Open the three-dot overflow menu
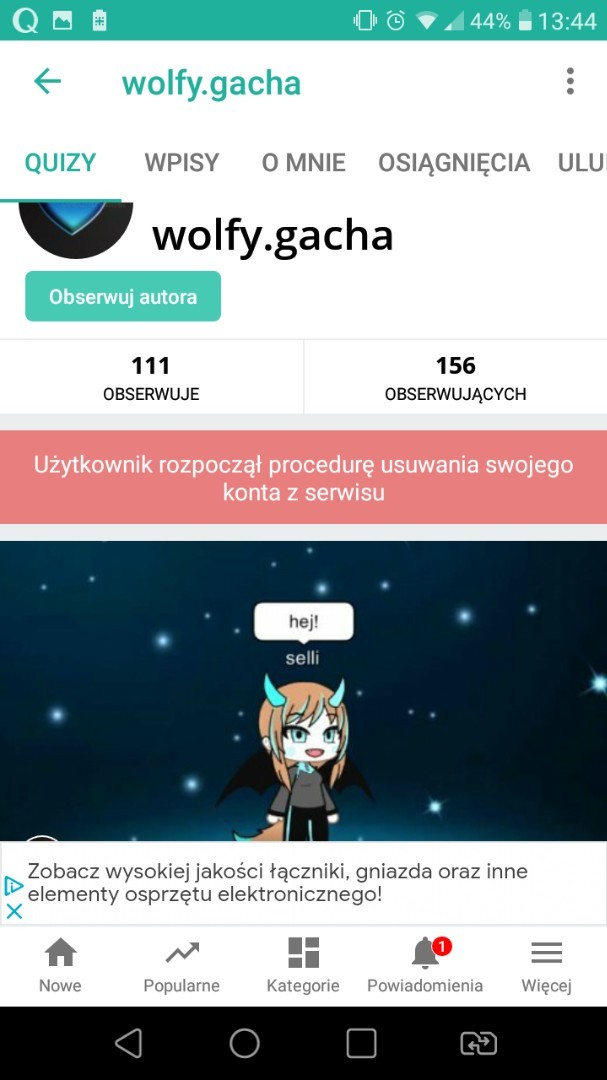The image size is (607, 1080). 570,81
